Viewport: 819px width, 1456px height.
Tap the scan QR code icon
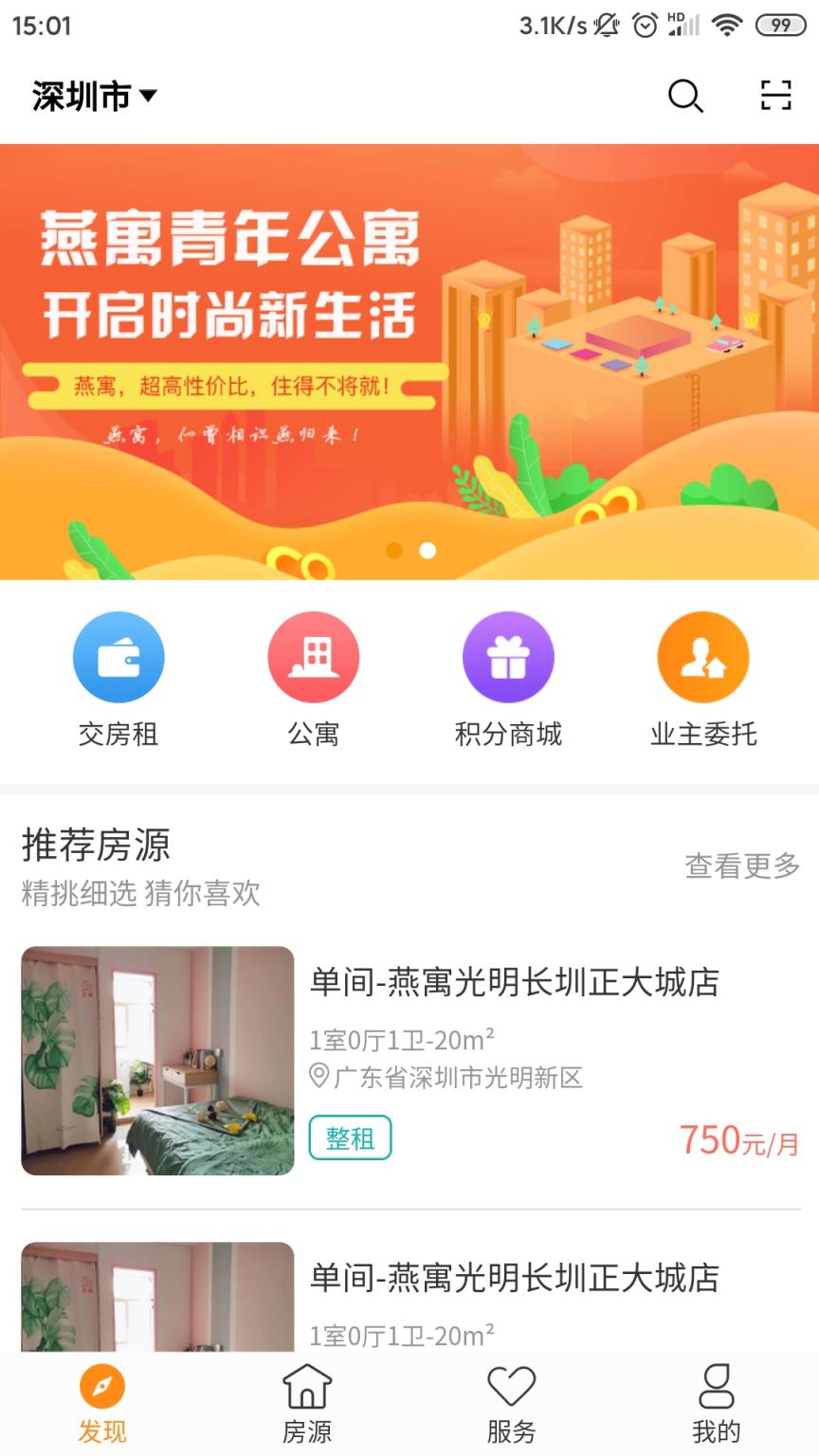pyautogui.click(x=777, y=95)
